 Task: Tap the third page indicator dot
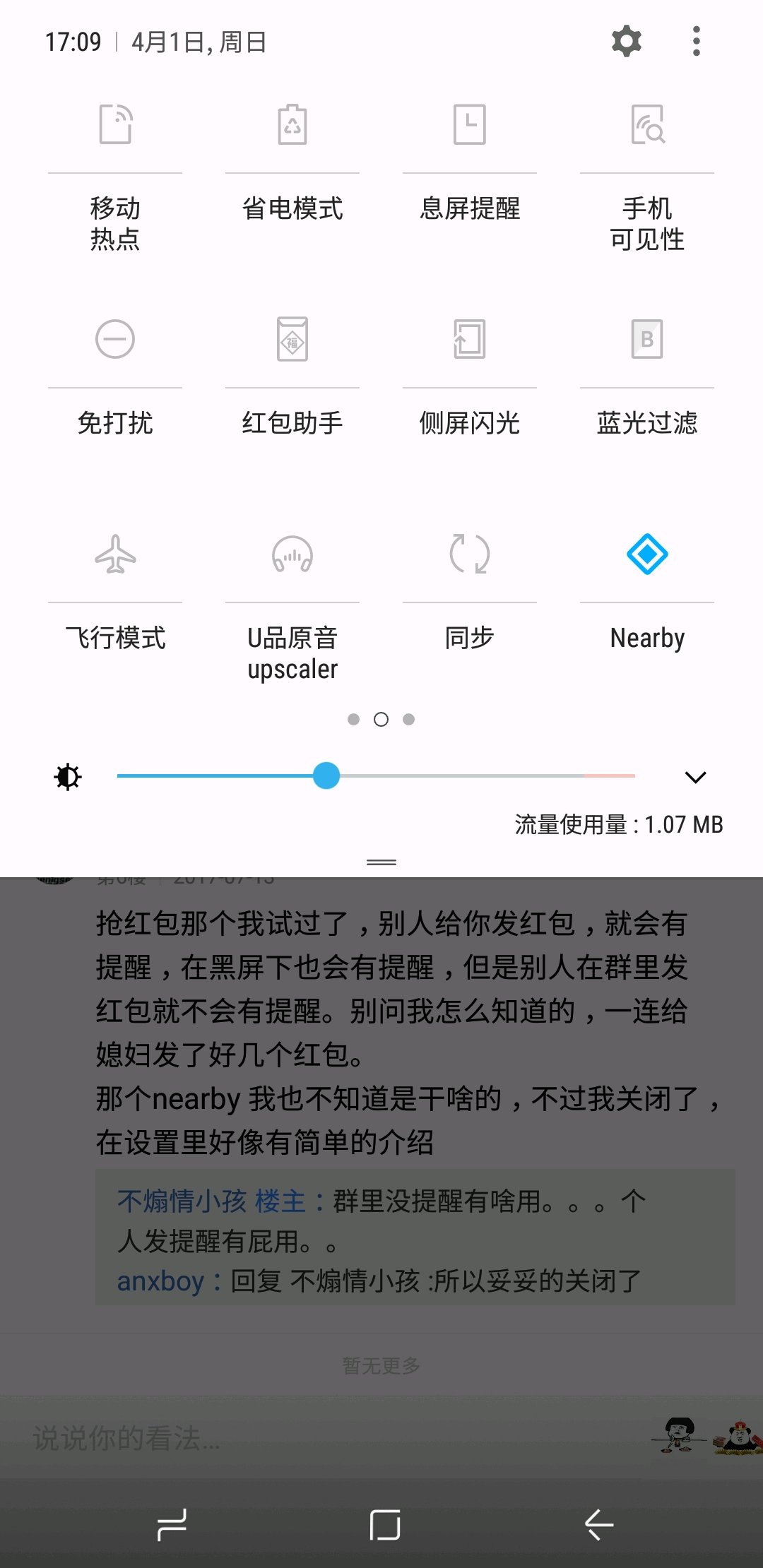click(x=408, y=719)
